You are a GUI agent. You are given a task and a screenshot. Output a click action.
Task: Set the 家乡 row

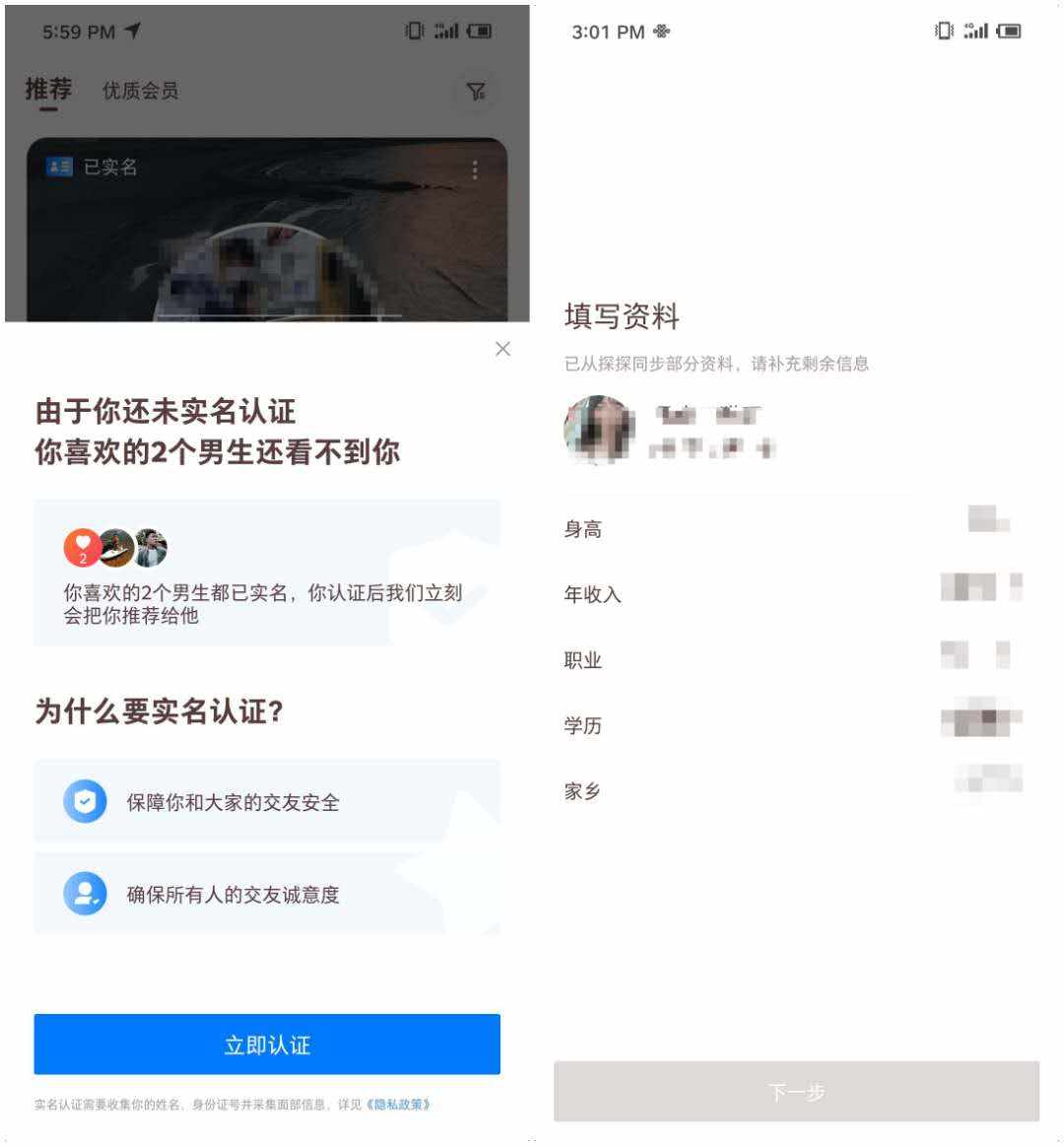pyautogui.click(x=793, y=789)
